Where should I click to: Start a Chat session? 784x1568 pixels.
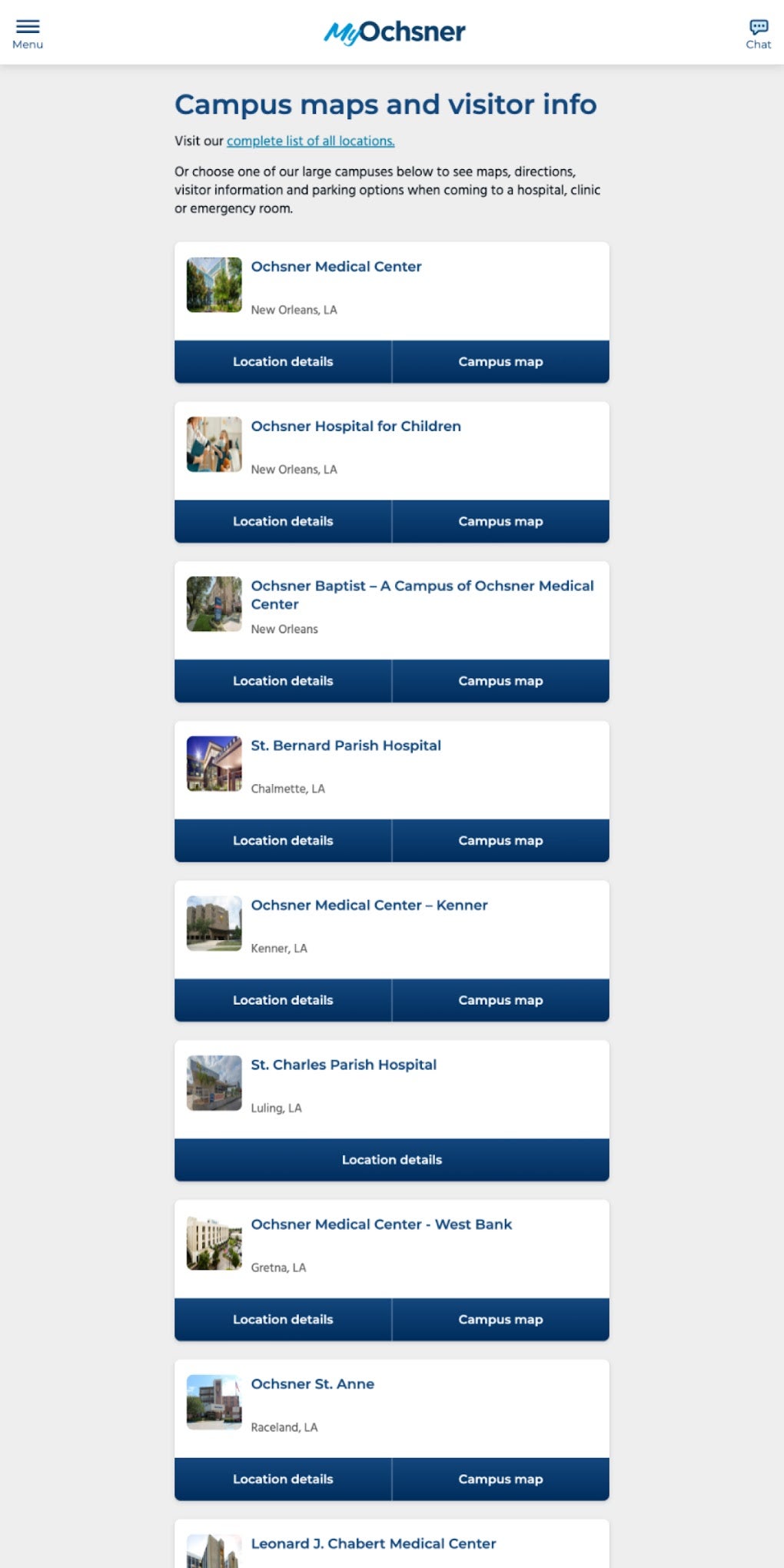tap(758, 34)
